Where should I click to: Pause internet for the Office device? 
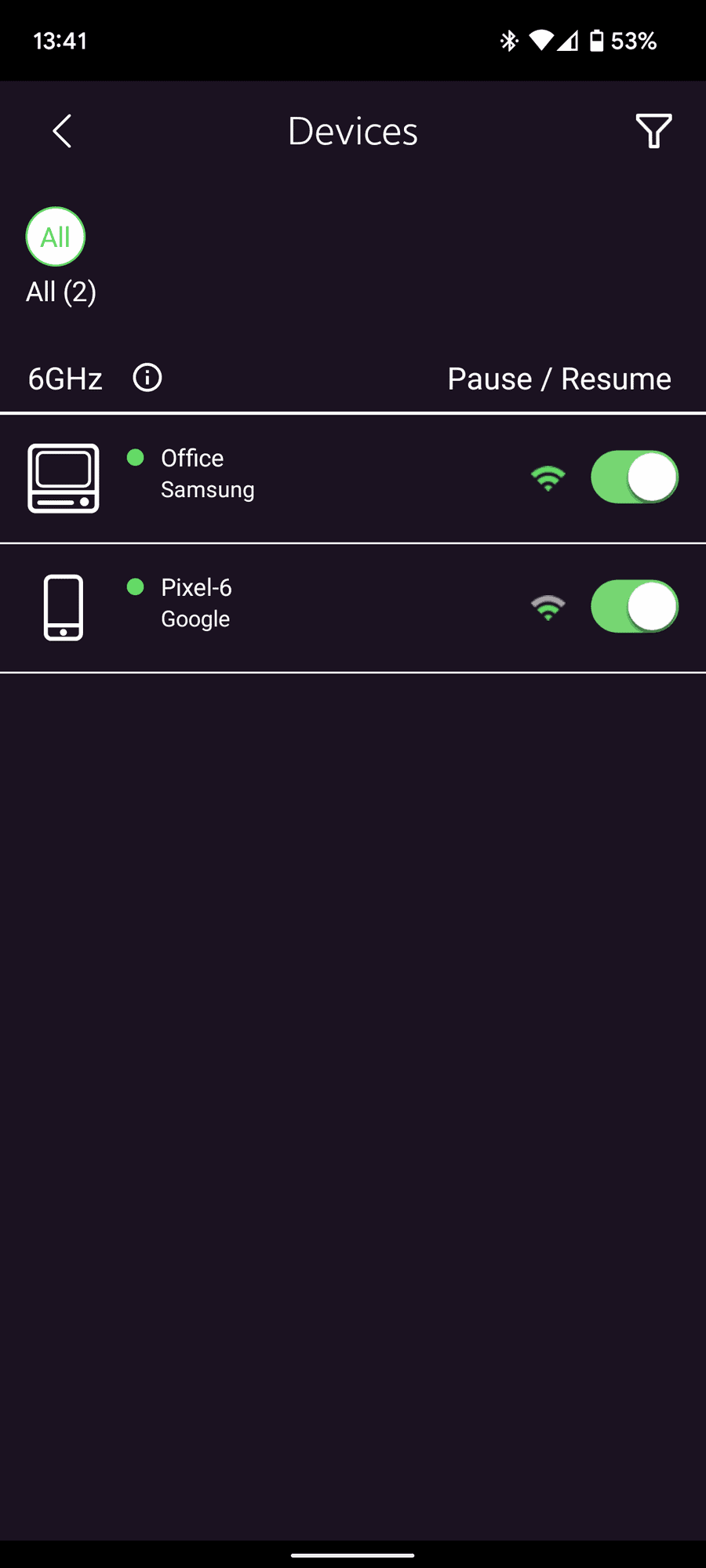click(x=634, y=477)
